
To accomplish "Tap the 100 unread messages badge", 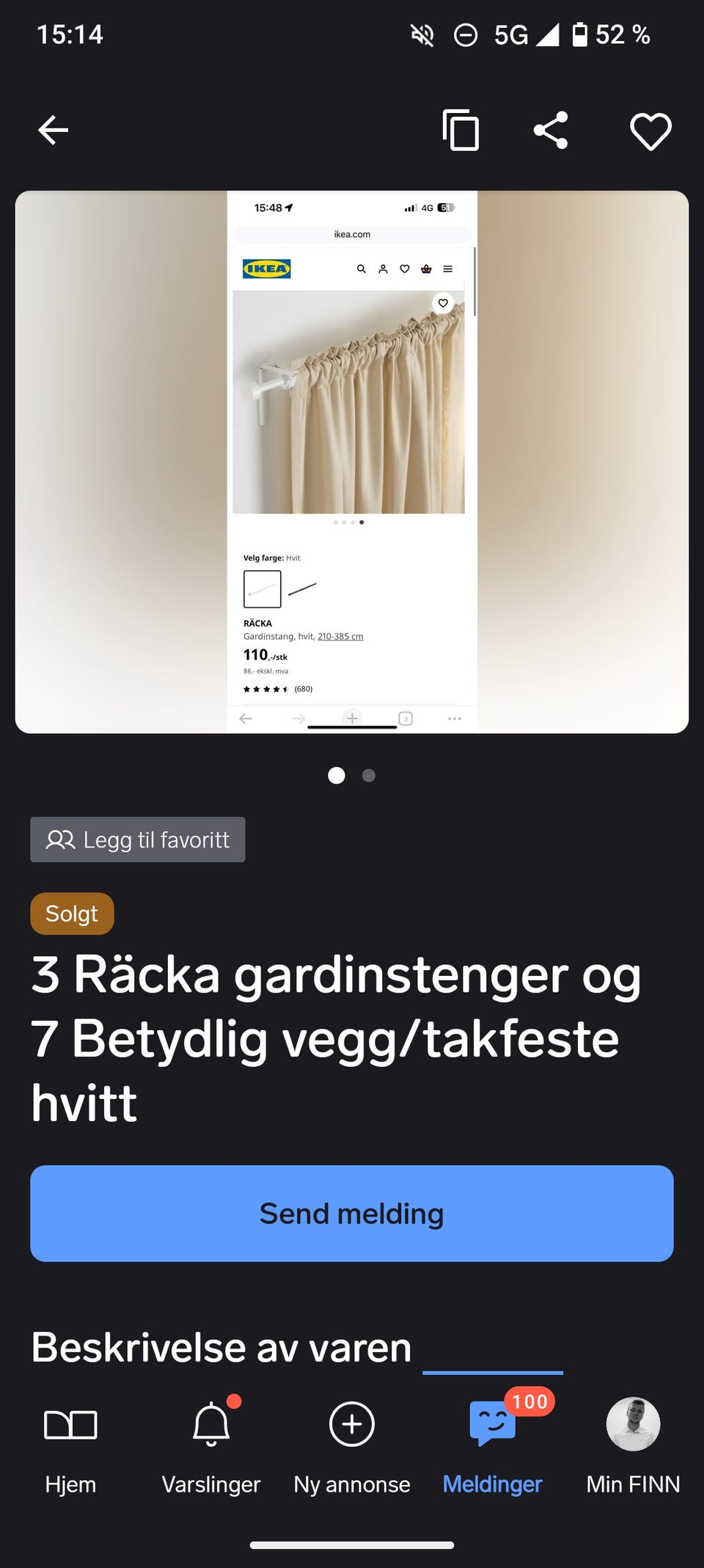I will click(529, 1401).
